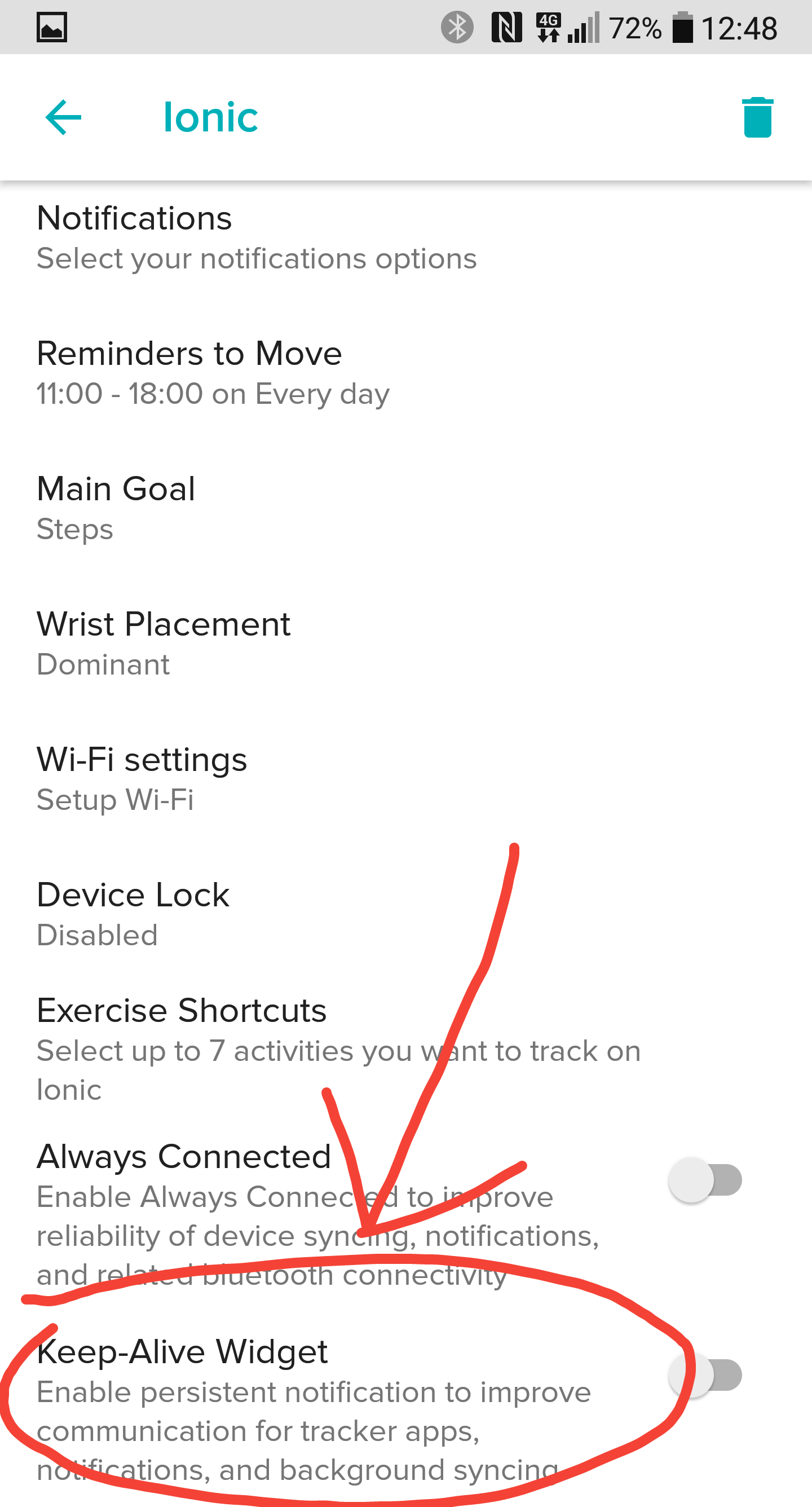The height and width of the screenshot is (1507, 812).
Task: Go back using the arrow icon
Action: pos(63,117)
